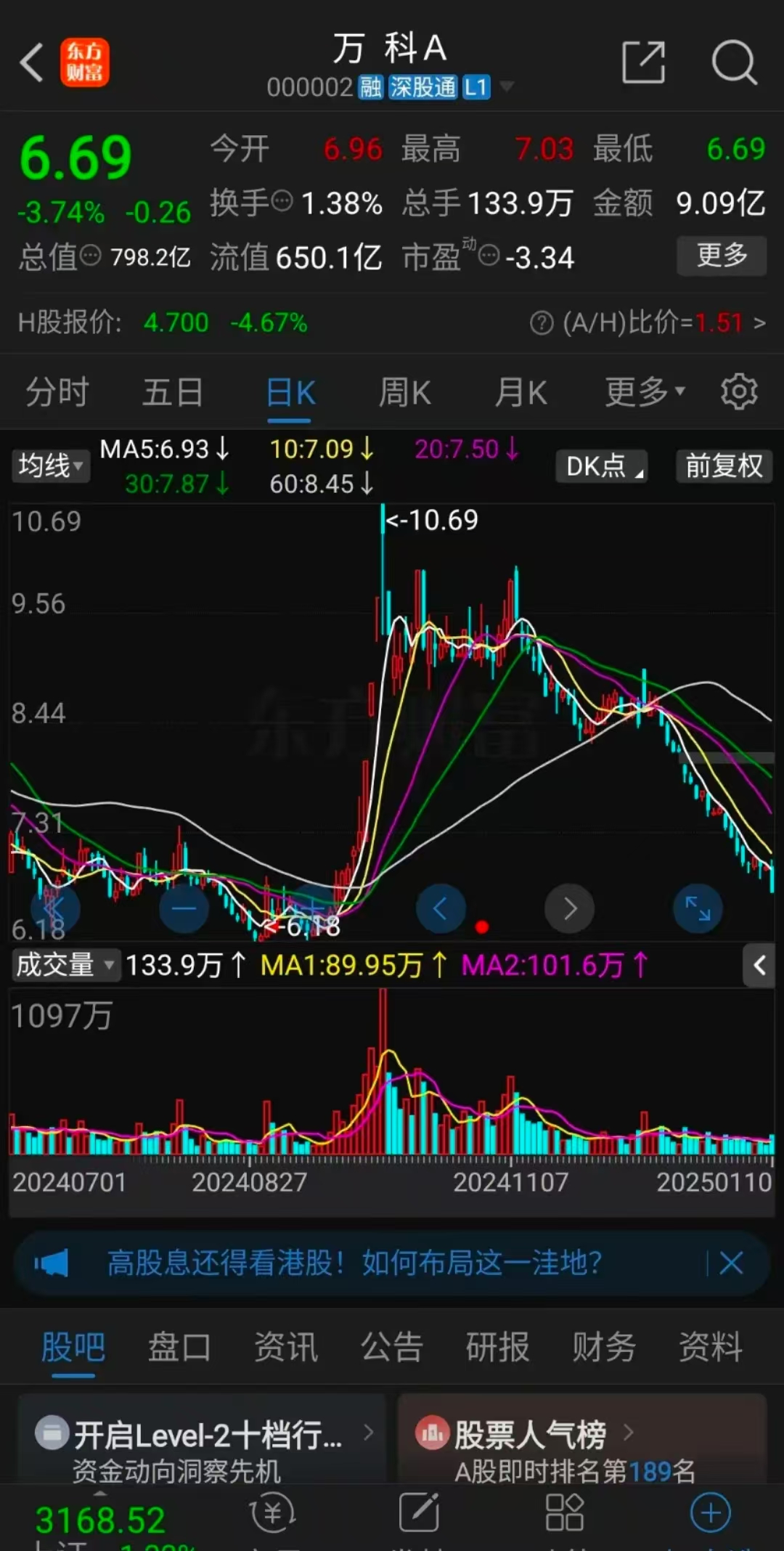This screenshot has width=784, height=1551.
Task: Tap the red dot marker below the chart
Action: [x=481, y=928]
